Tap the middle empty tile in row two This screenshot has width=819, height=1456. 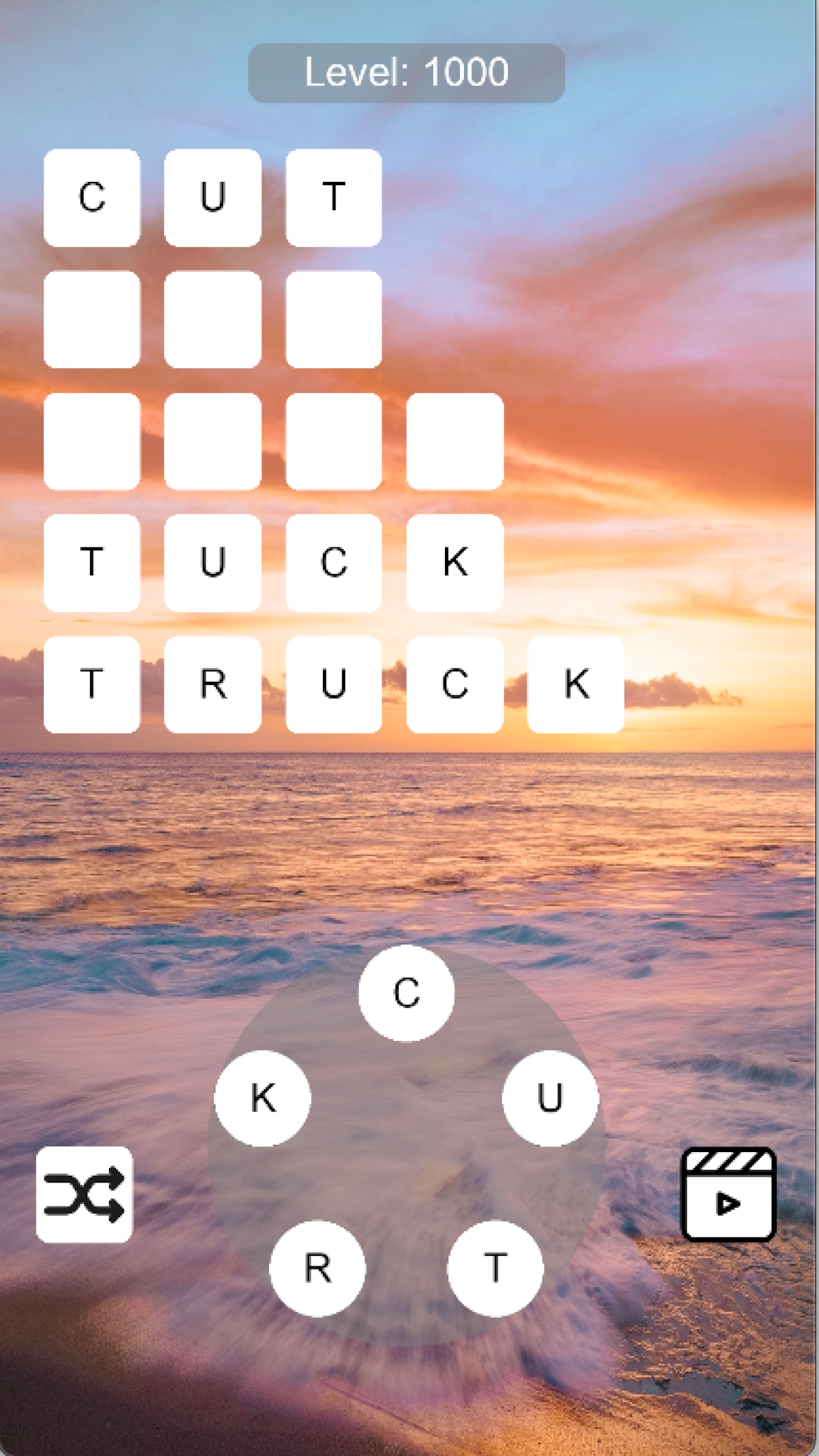pyautogui.click(x=212, y=318)
